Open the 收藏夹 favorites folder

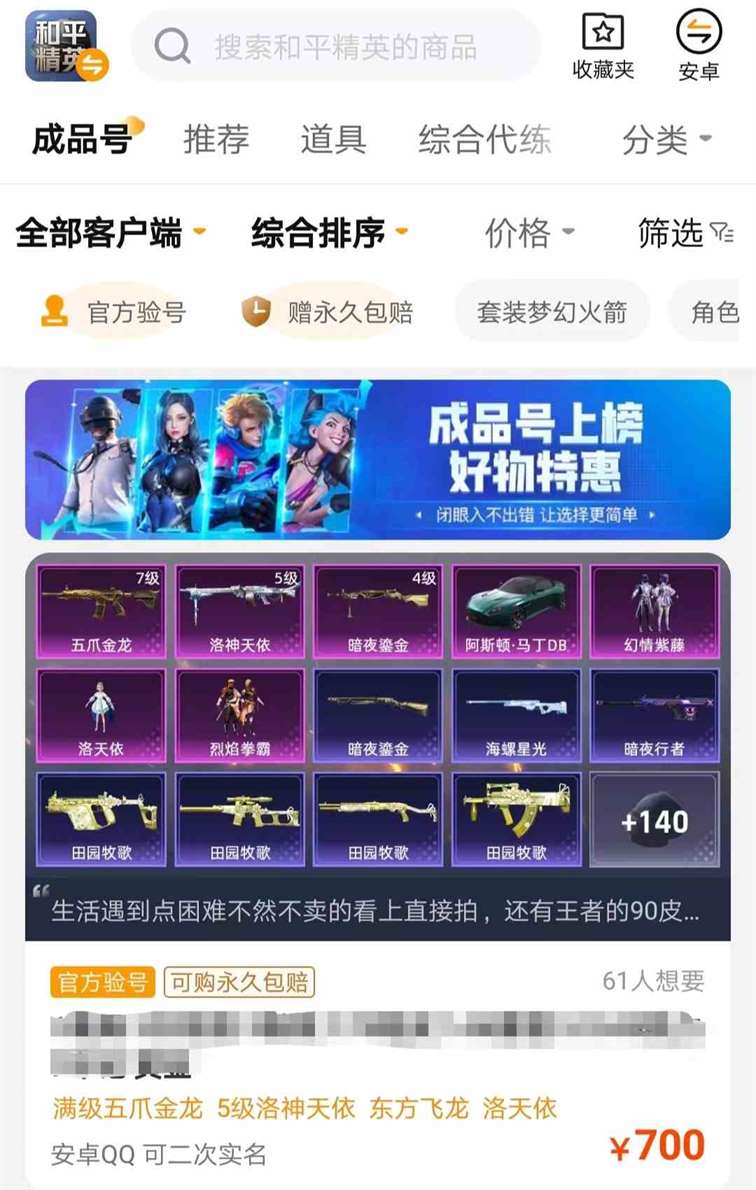click(x=603, y=46)
